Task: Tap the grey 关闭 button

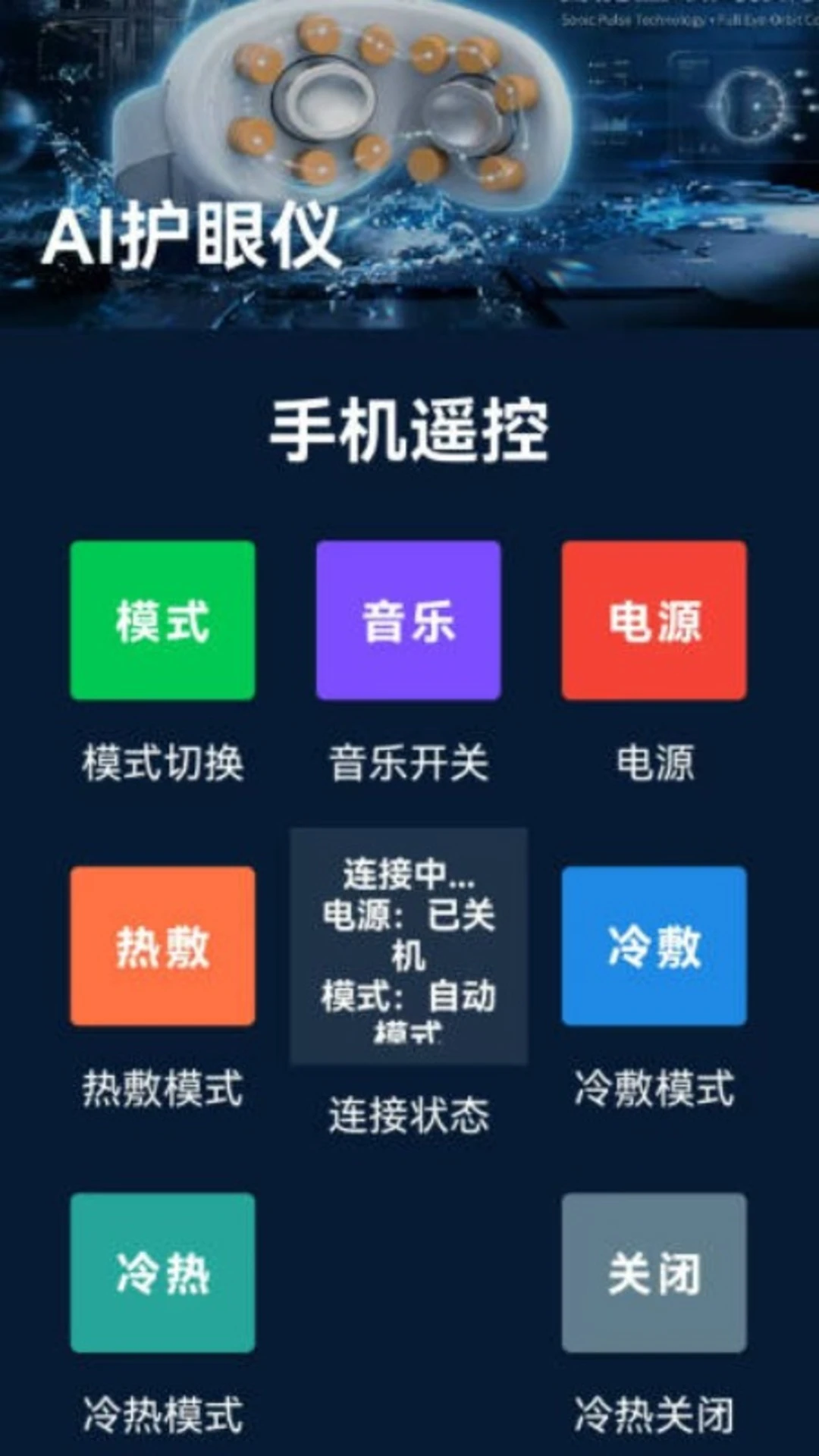Action: point(654,1272)
